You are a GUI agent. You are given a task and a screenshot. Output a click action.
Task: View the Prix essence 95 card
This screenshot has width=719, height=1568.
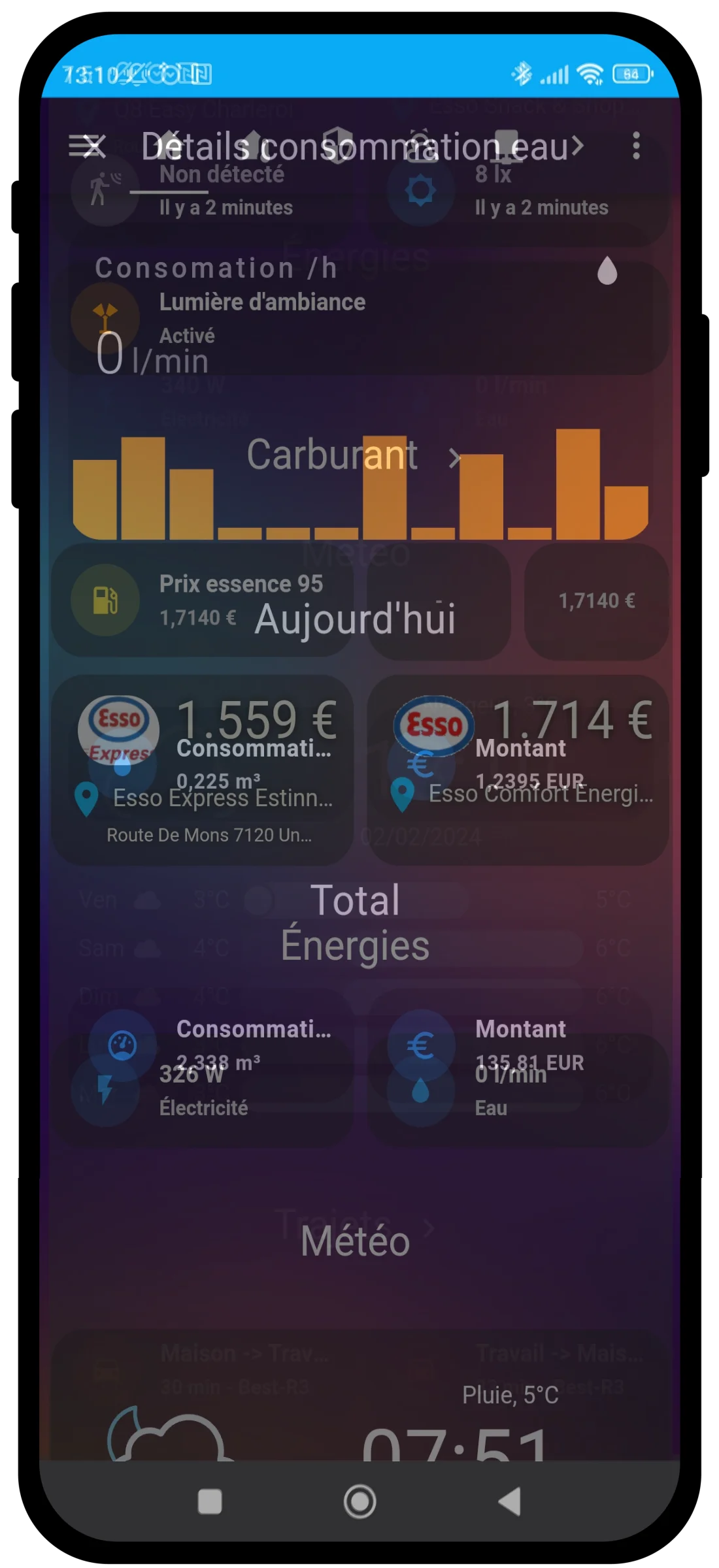click(x=203, y=600)
